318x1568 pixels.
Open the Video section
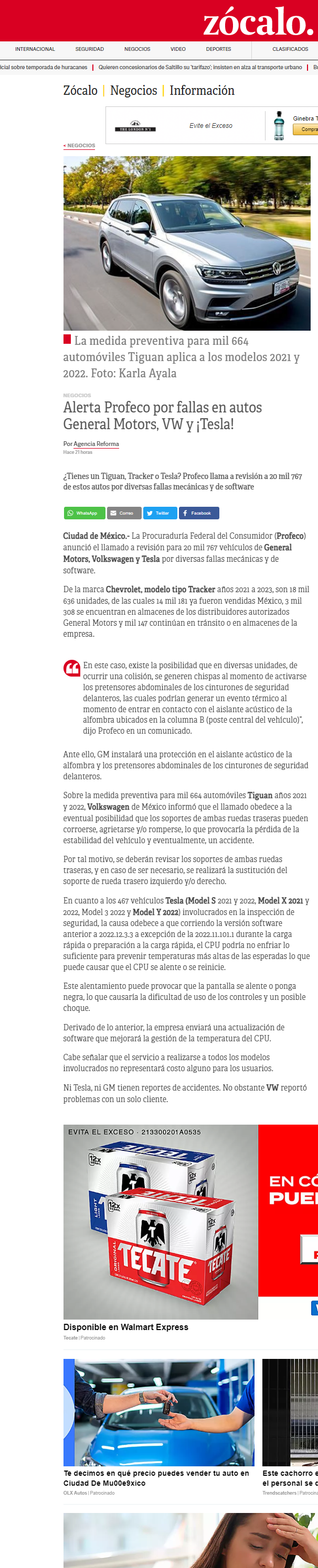(178, 49)
